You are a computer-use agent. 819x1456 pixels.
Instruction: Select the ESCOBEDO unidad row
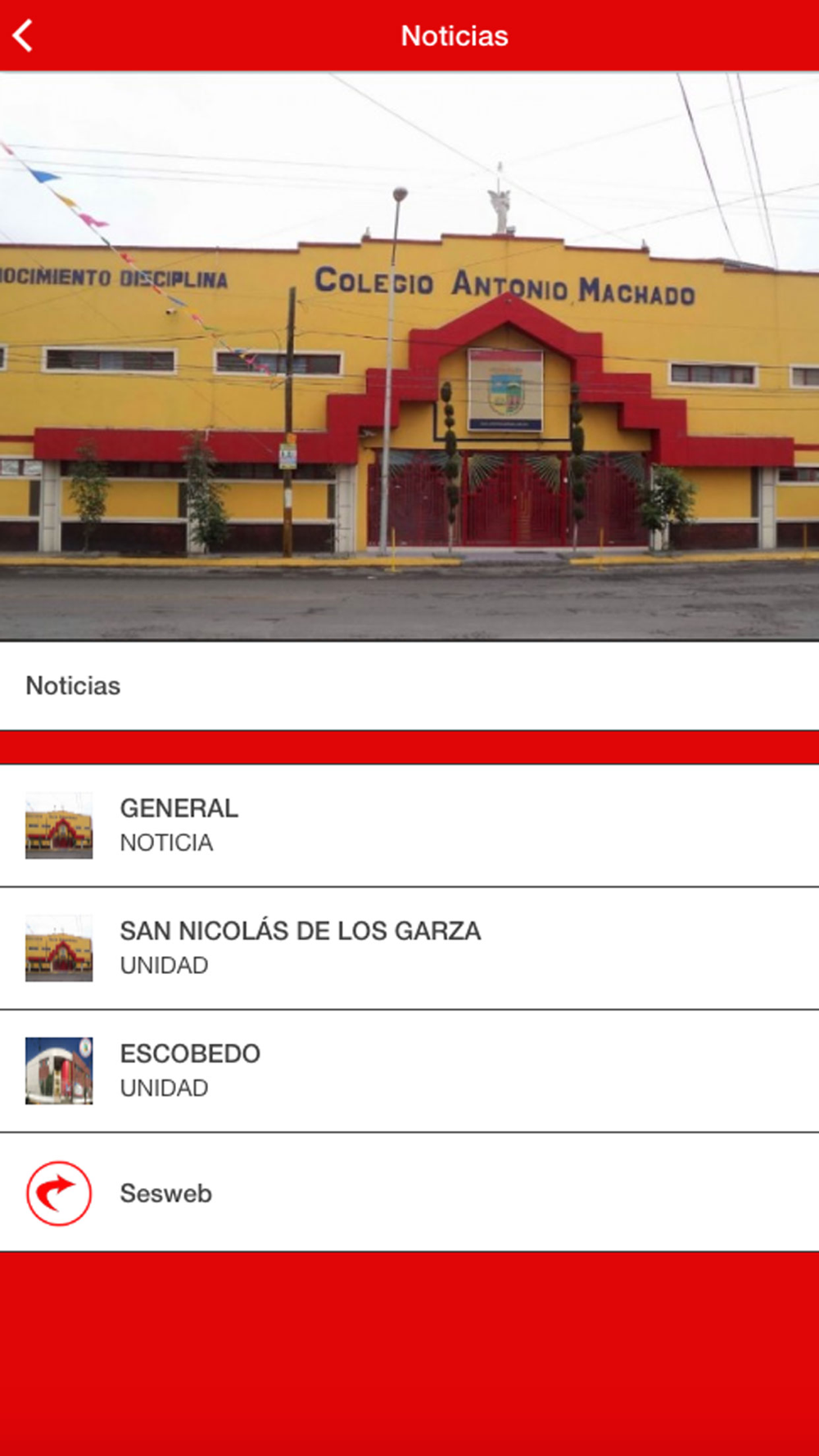[409, 1070]
